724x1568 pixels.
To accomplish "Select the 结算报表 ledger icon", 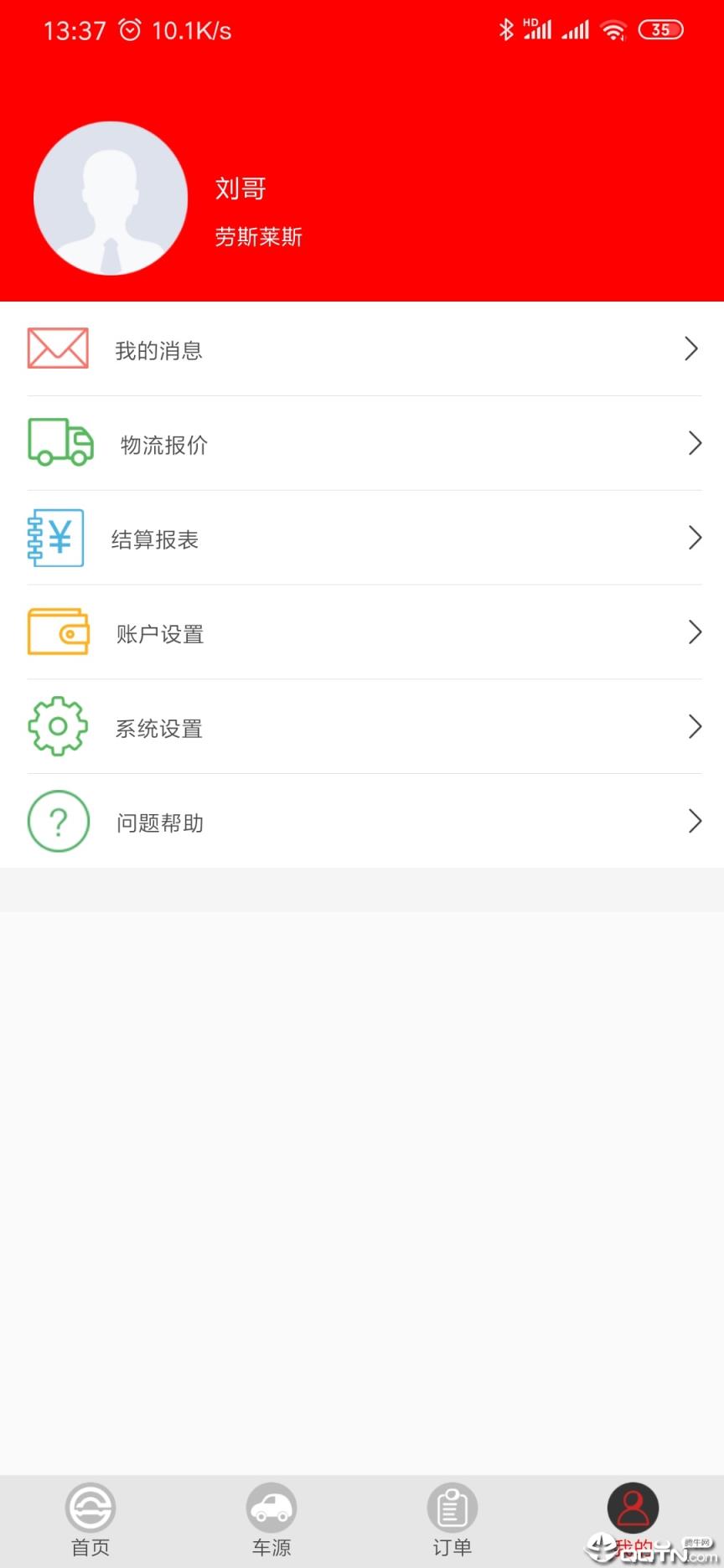I will pyautogui.click(x=56, y=537).
